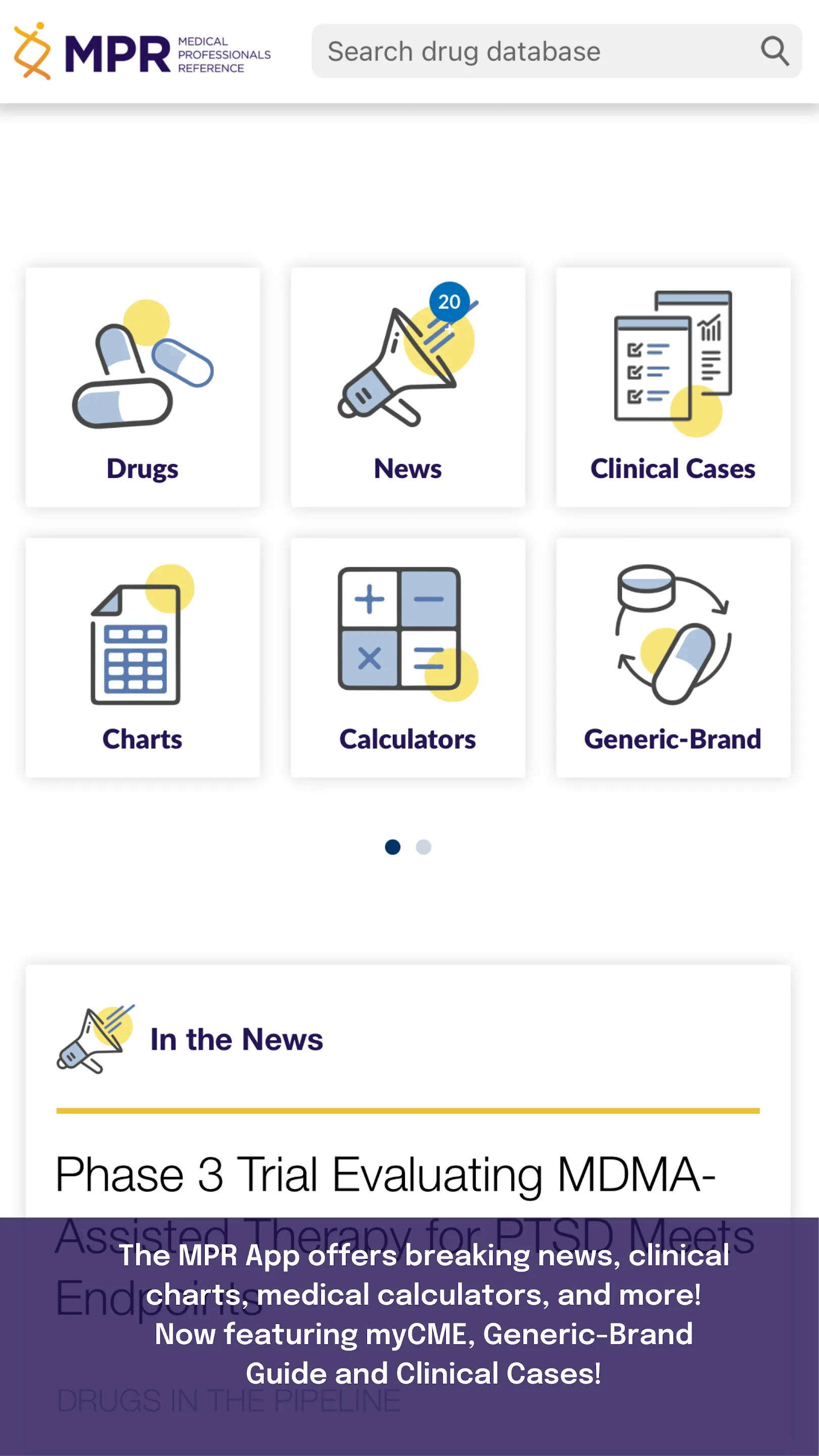The height and width of the screenshot is (1456, 819).
Task: Go to the second page indicator dot
Action: point(423,847)
